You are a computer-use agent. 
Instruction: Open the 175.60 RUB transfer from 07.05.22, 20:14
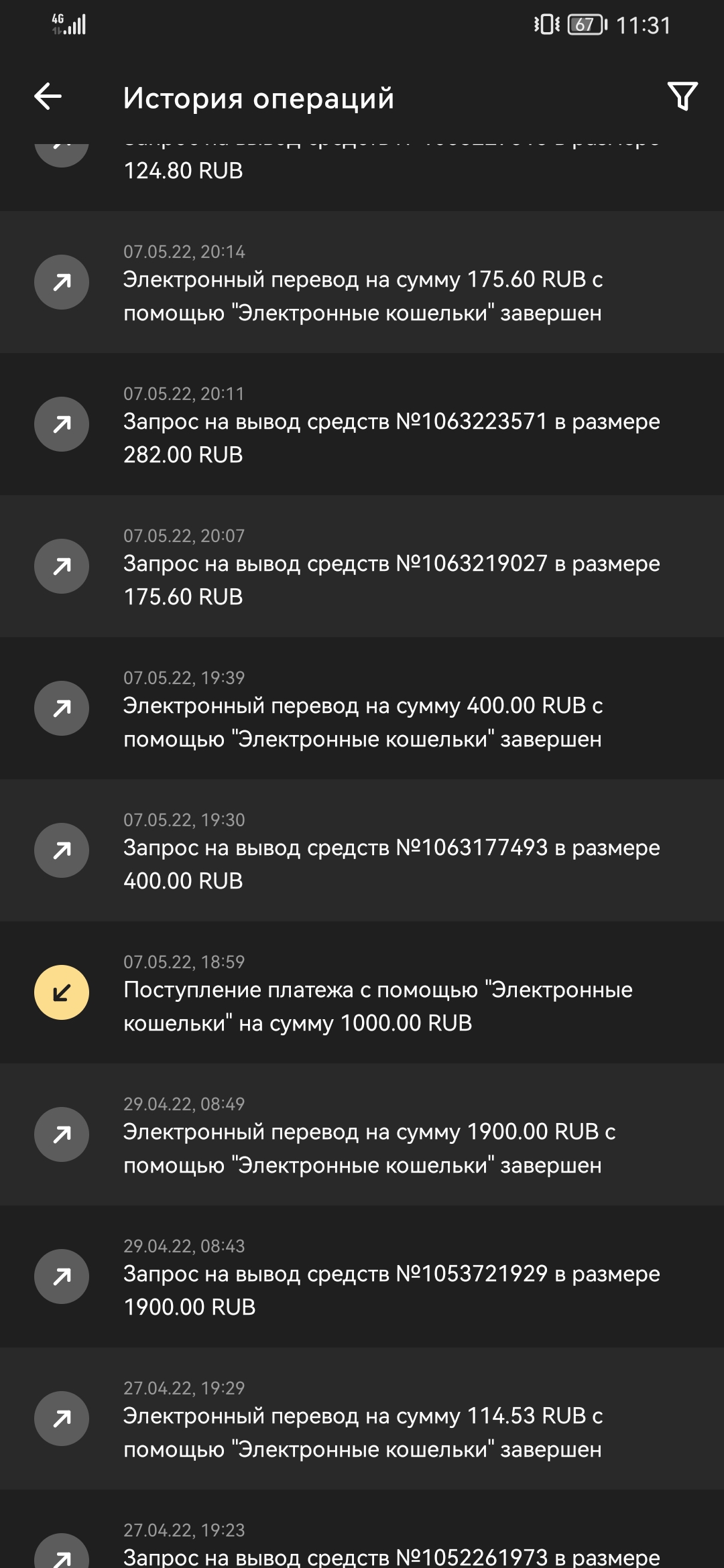[x=362, y=283]
